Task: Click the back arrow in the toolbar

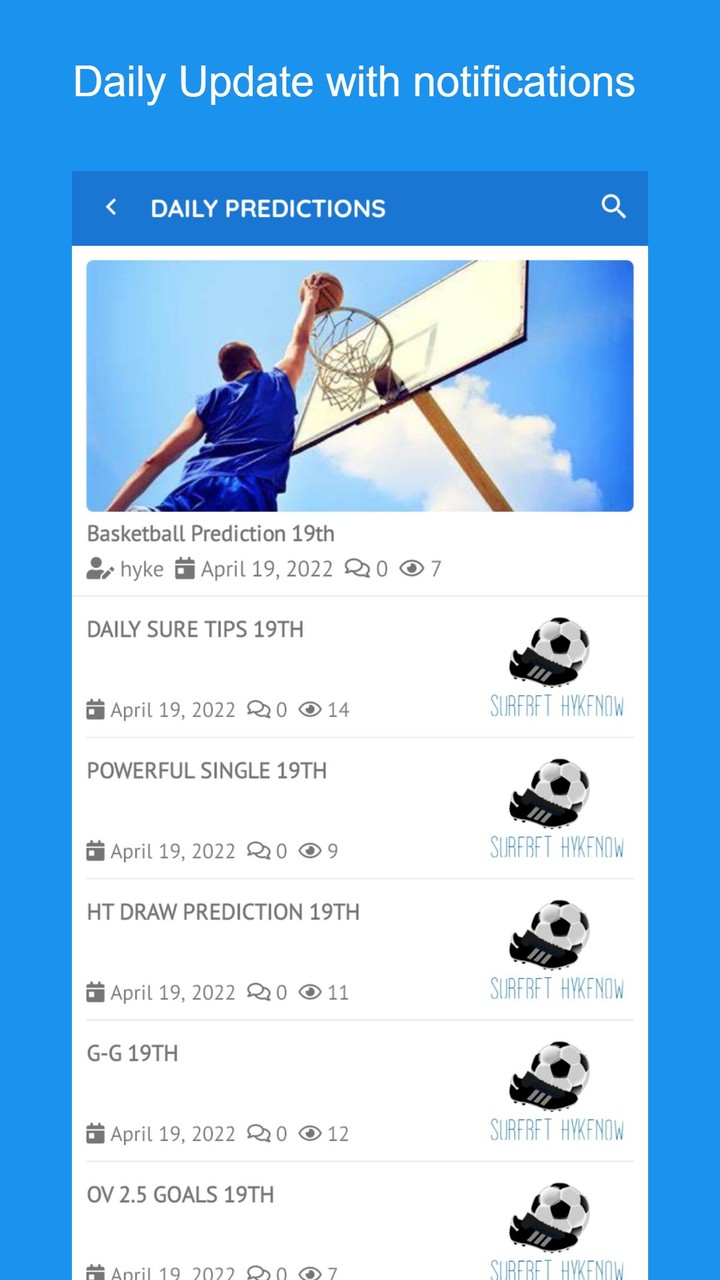Action: pyautogui.click(x=110, y=207)
